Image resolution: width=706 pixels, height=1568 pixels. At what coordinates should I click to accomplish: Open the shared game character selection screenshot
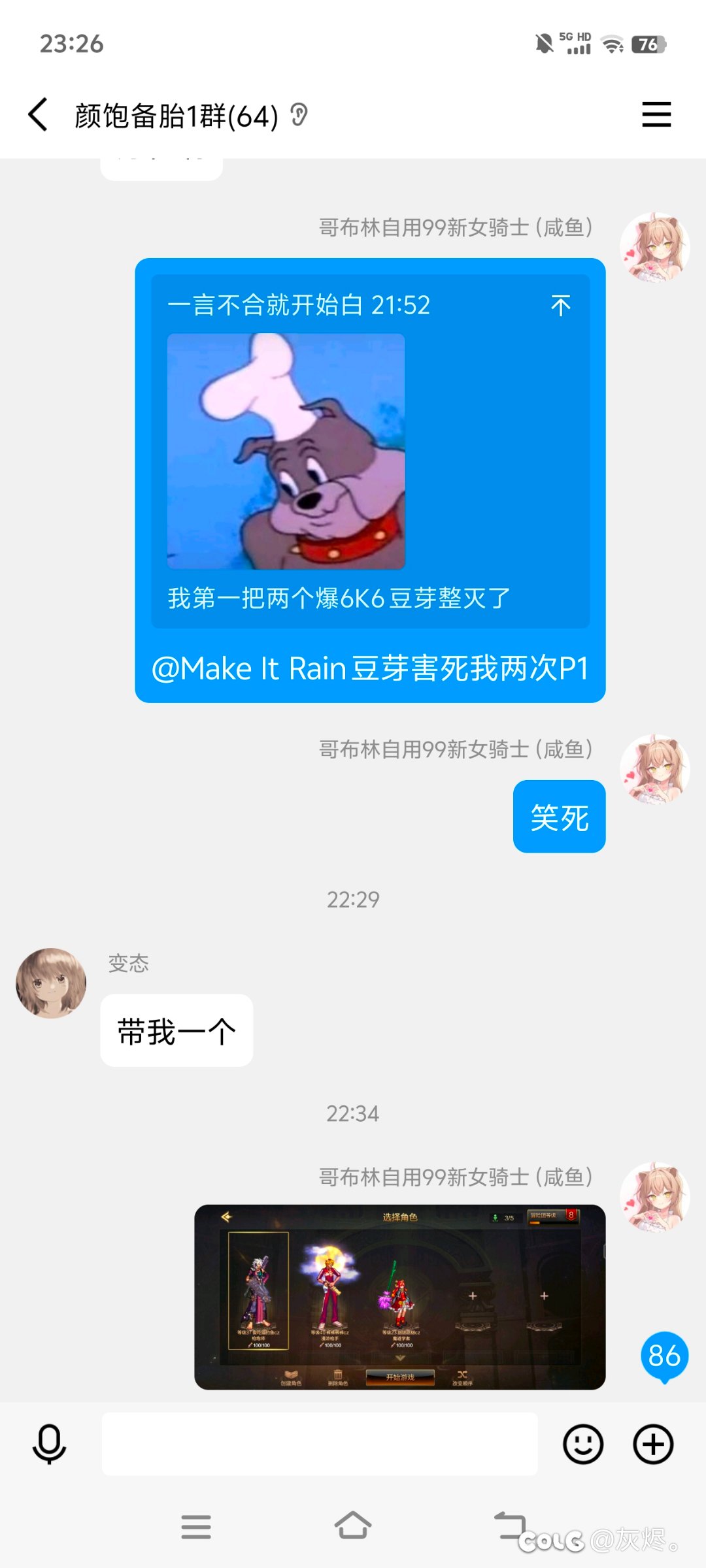[x=399, y=1297]
